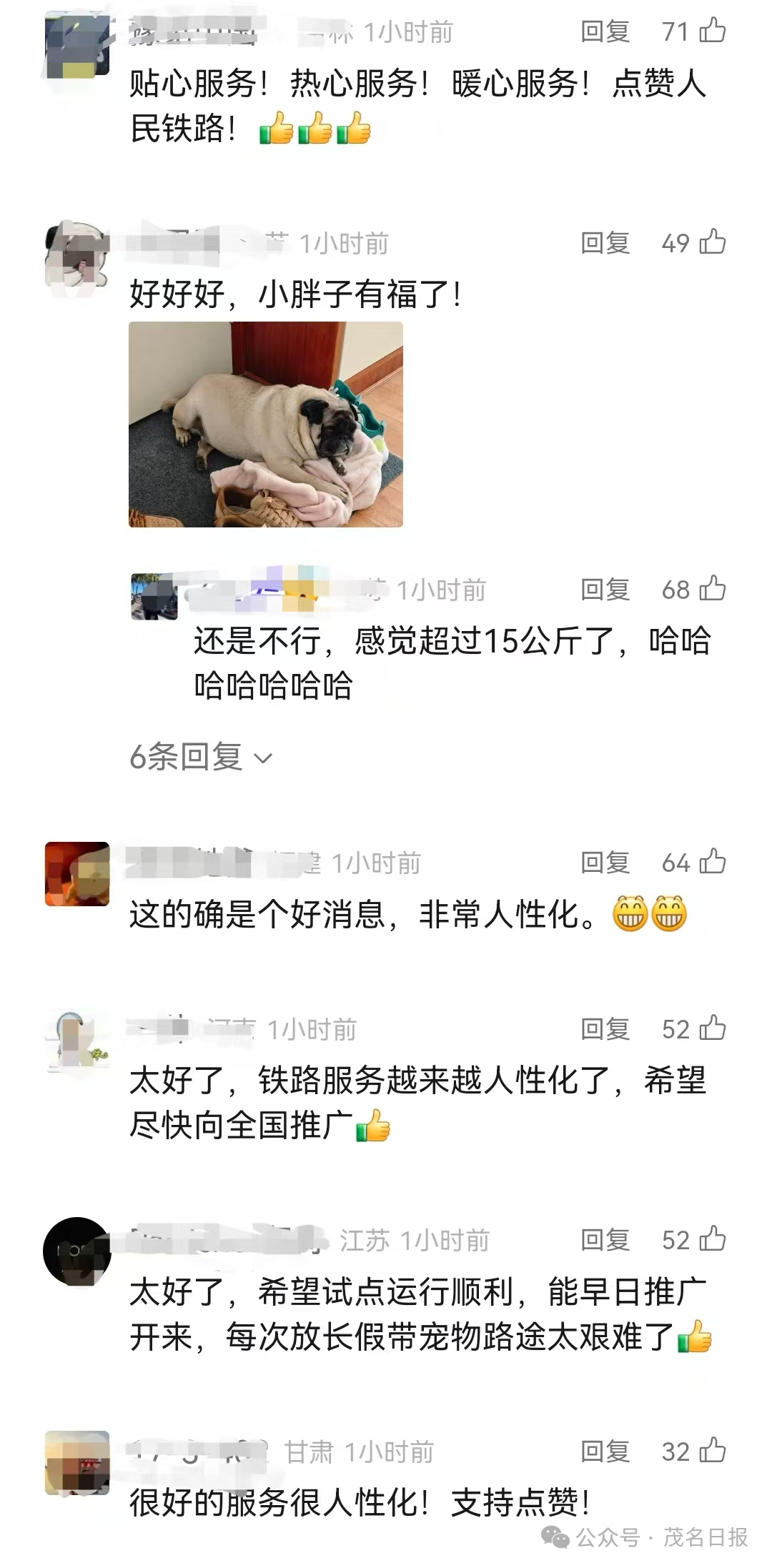Screen dimensions: 772x1568
Task: Like the reply about 超过15公斤
Action: tap(712, 589)
